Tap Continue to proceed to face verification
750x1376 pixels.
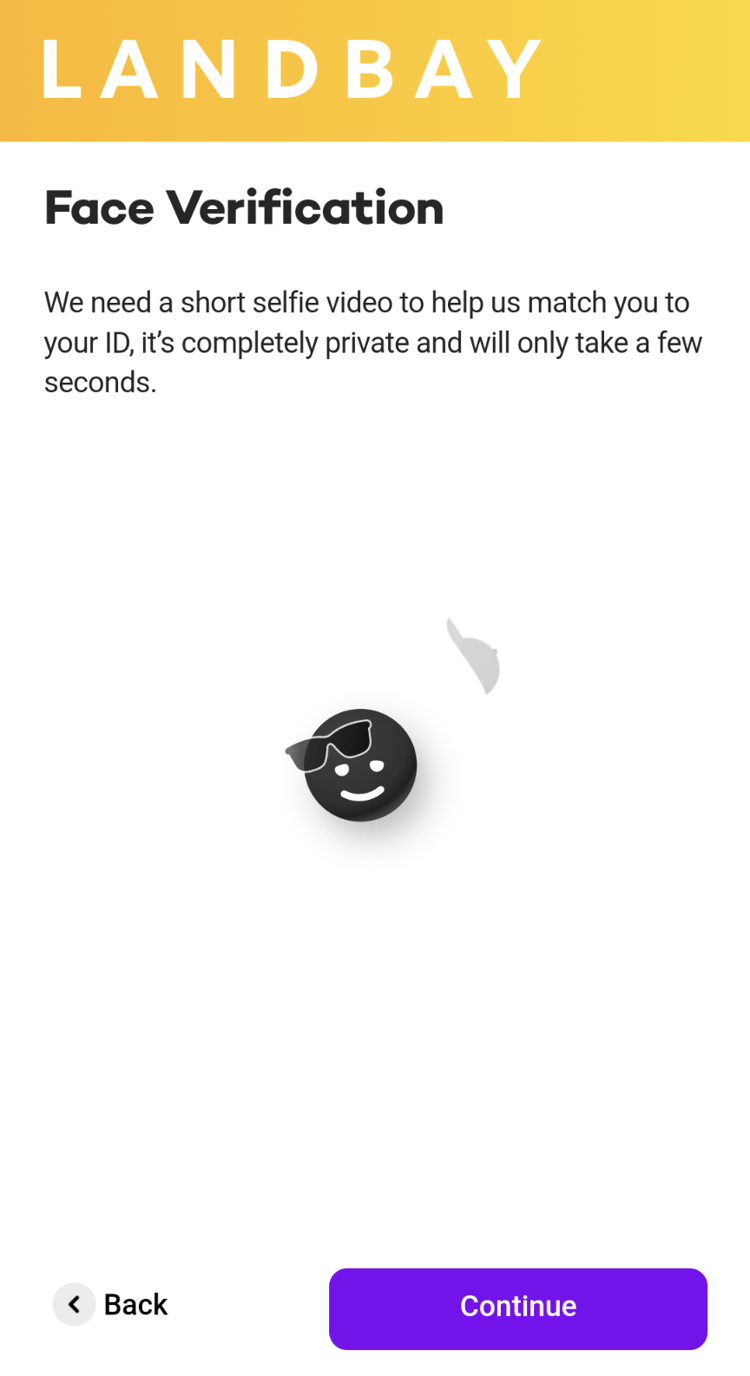517,1306
